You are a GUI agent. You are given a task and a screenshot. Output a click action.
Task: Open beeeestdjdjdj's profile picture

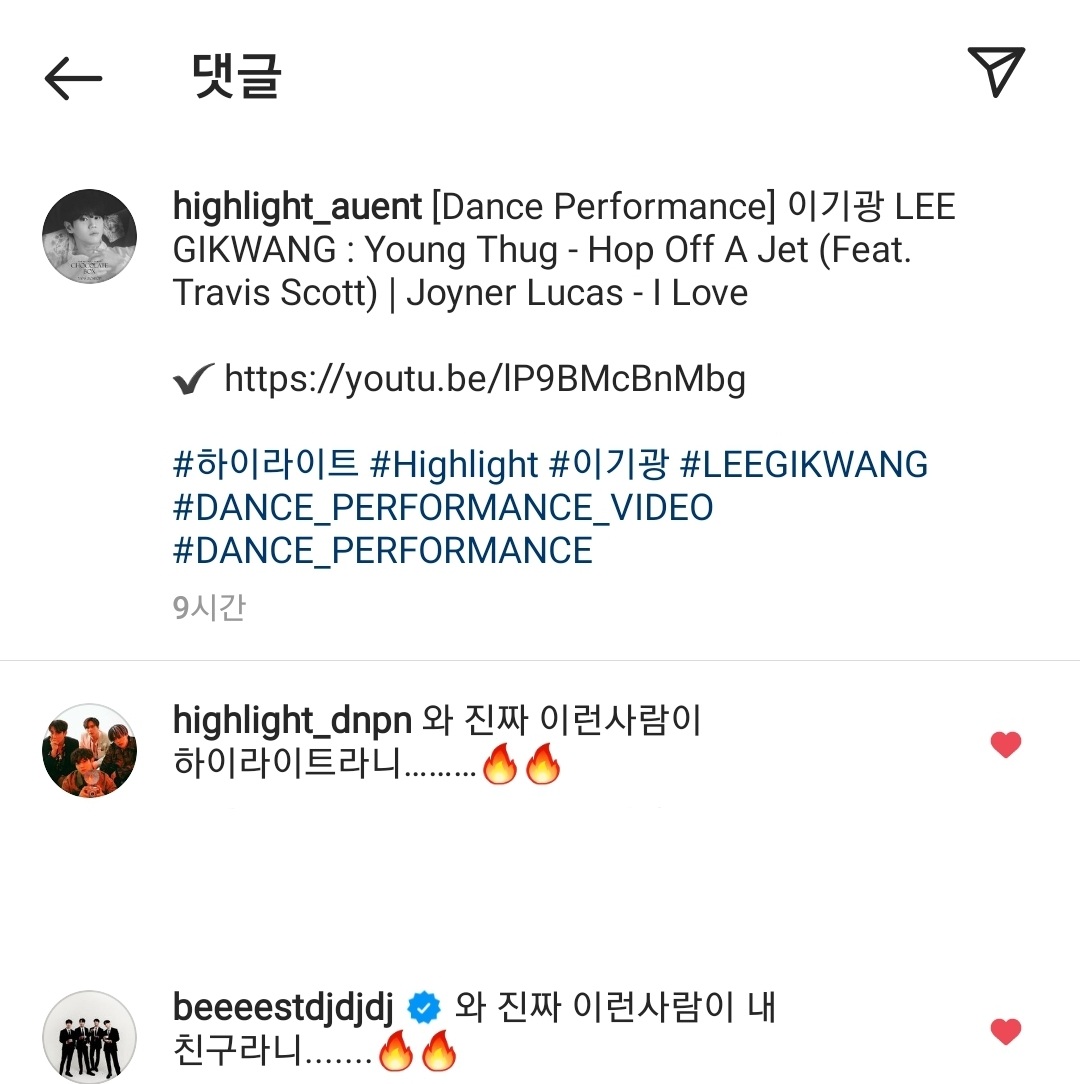(x=89, y=1037)
